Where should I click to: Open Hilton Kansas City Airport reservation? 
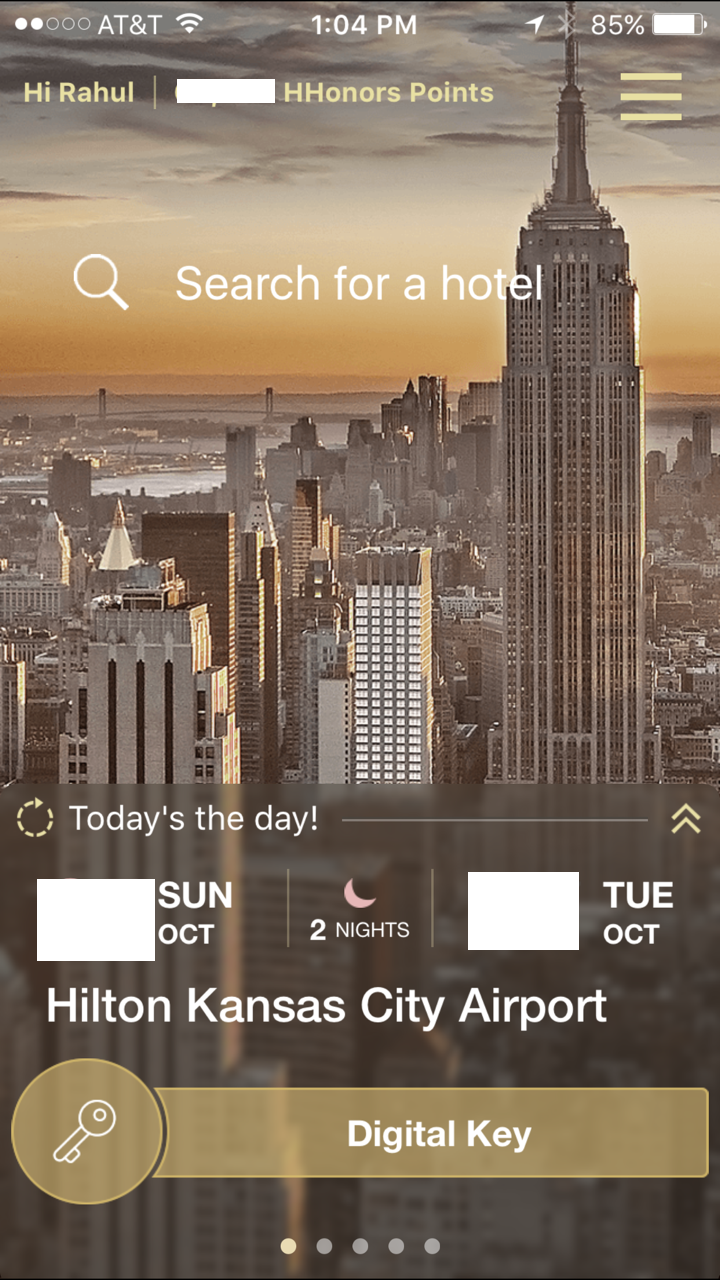click(326, 1006)
